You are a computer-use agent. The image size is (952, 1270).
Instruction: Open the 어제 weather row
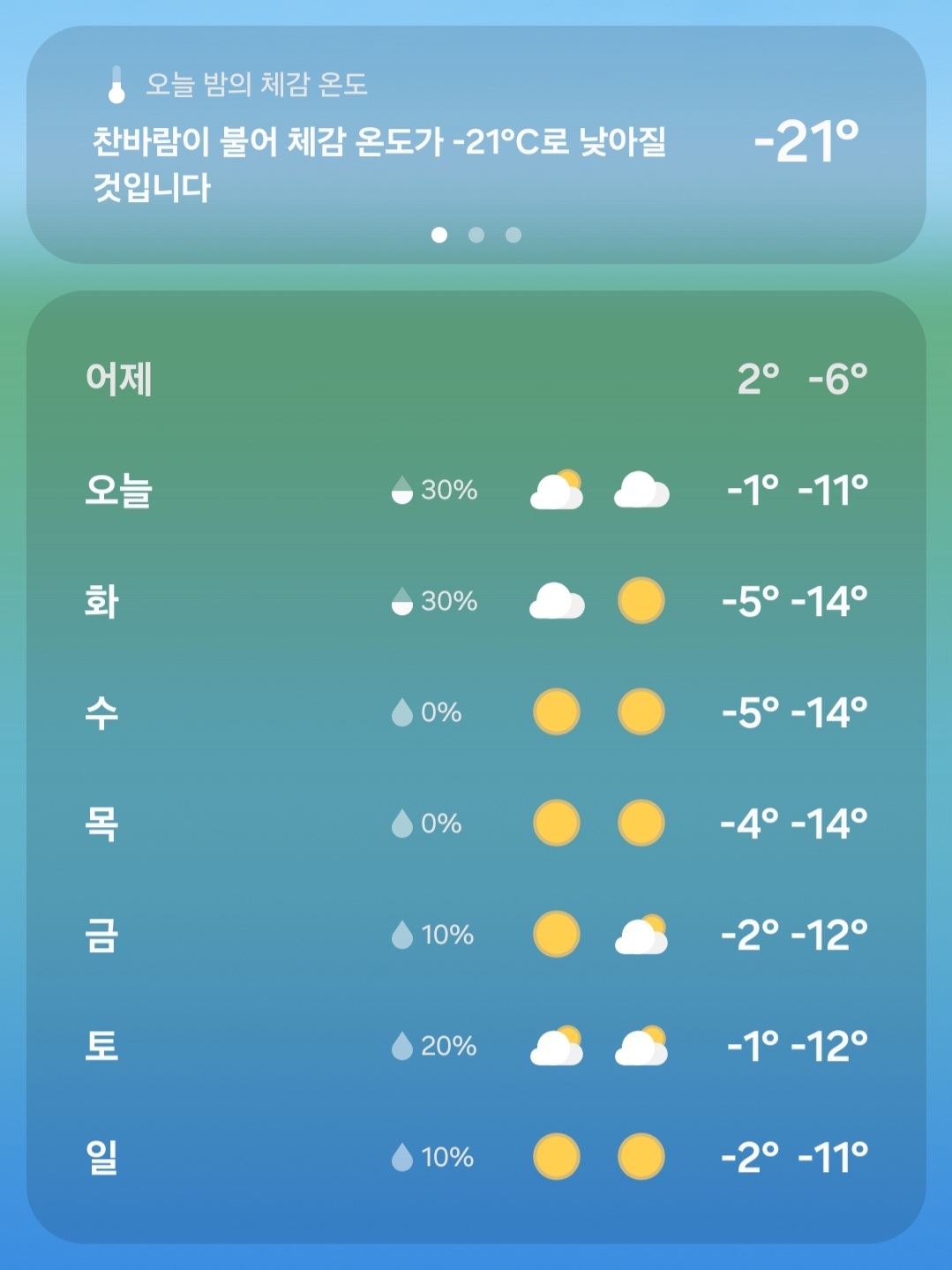pyautogui.click(x=476, y=379)
